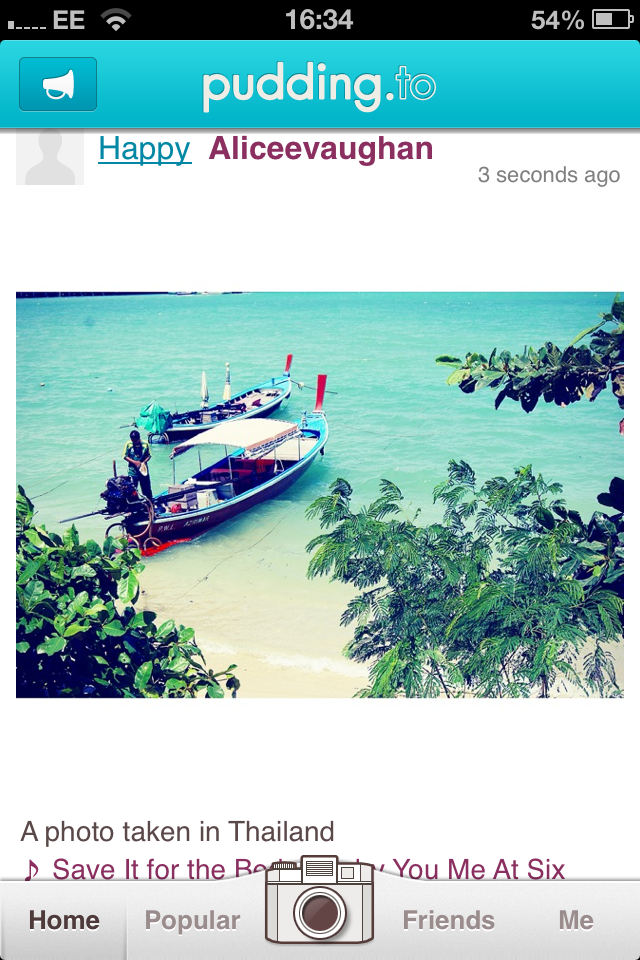
Task: Open Aliceevaughan's profile
Action: 320,150
